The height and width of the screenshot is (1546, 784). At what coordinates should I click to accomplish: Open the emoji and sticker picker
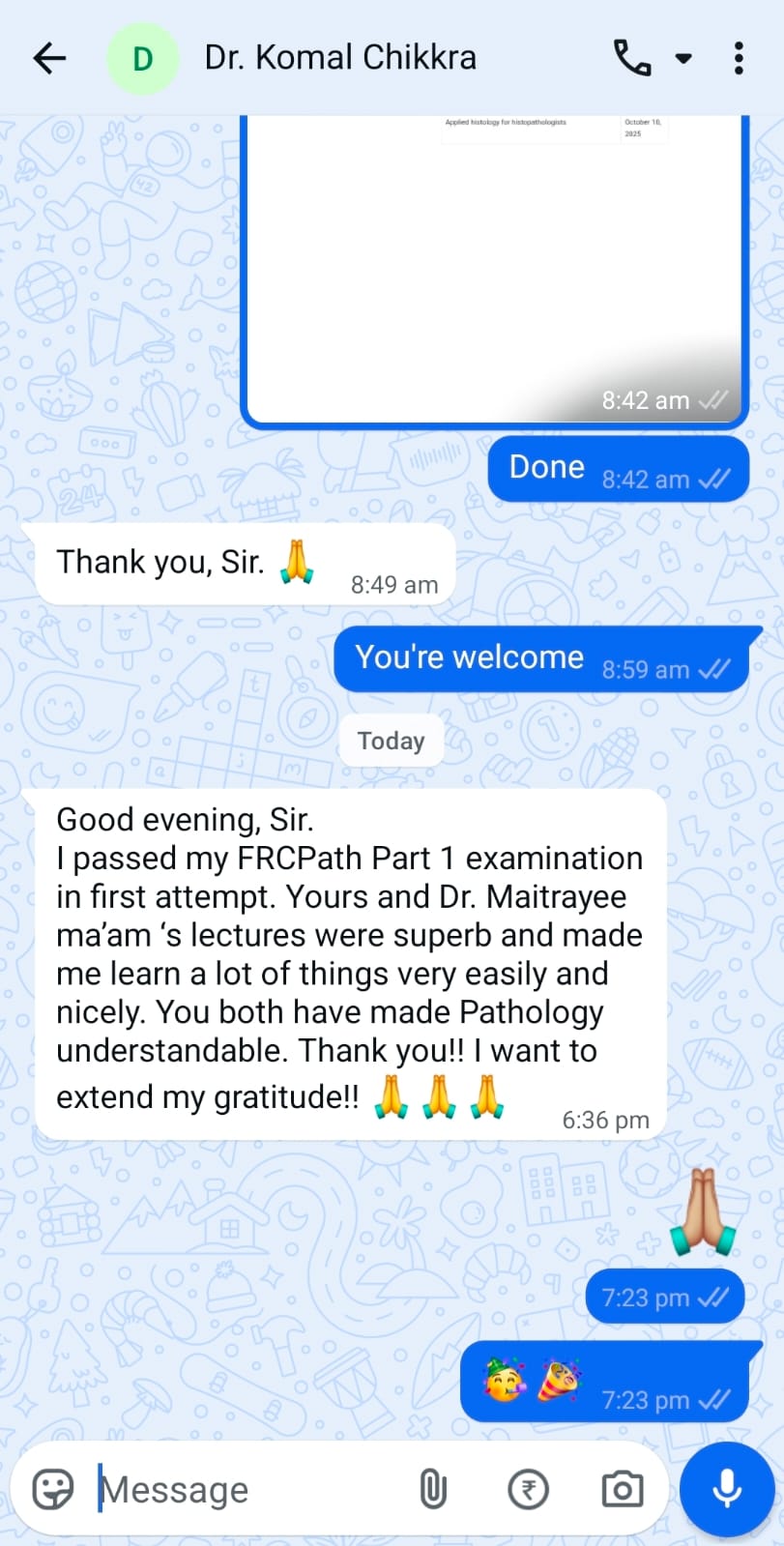[x=53, y=1489]
